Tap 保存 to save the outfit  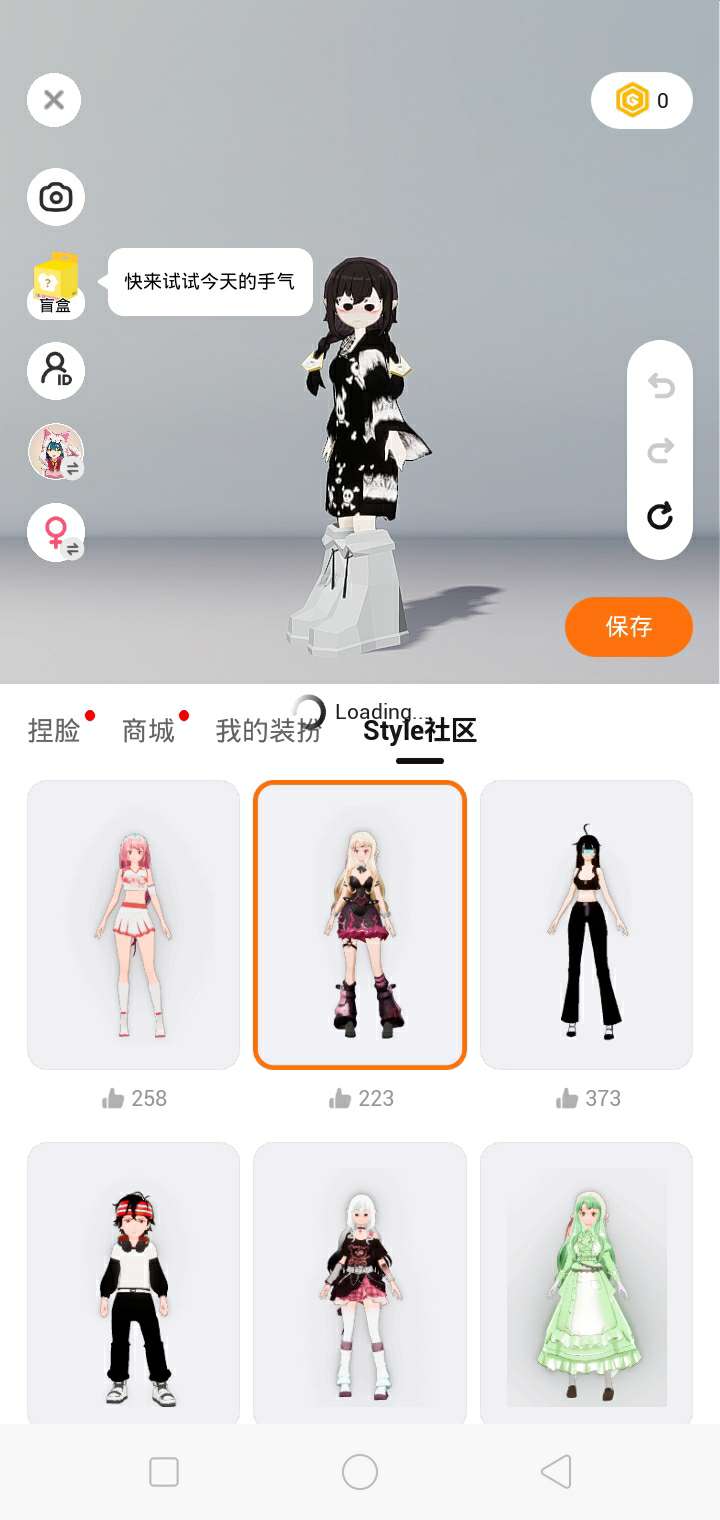(x=629, y=627)
